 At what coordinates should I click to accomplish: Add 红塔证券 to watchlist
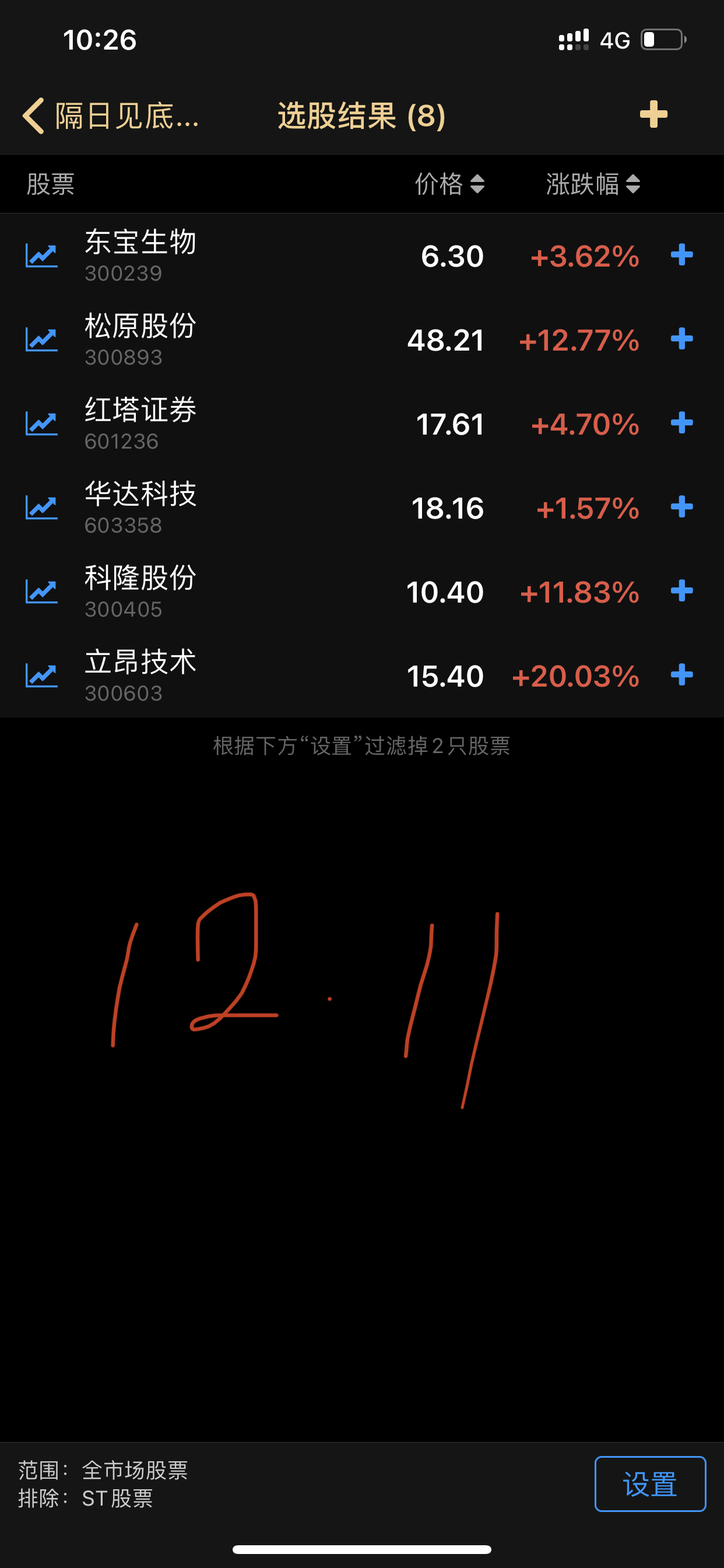coord(681,423)
